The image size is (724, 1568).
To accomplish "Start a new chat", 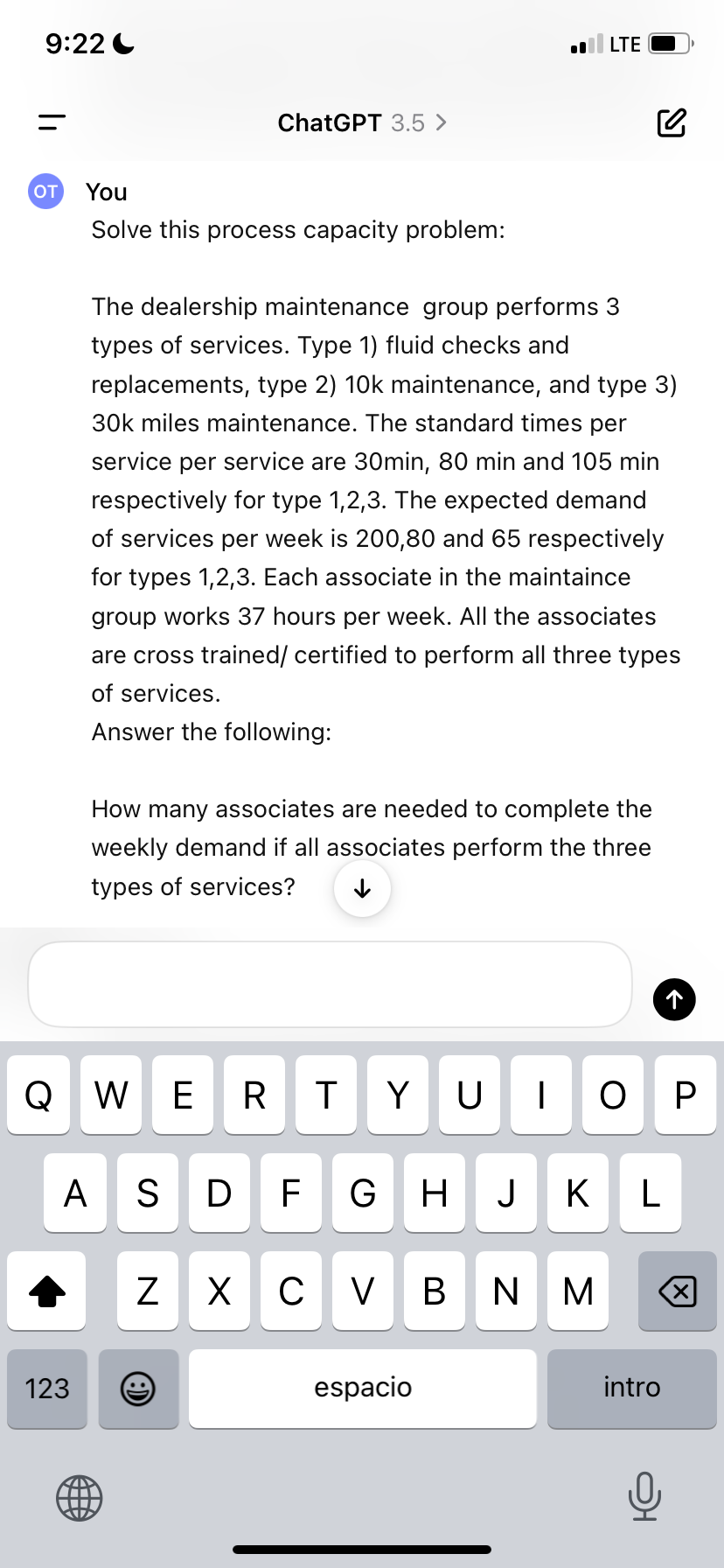I will click(x=671, y=123).
